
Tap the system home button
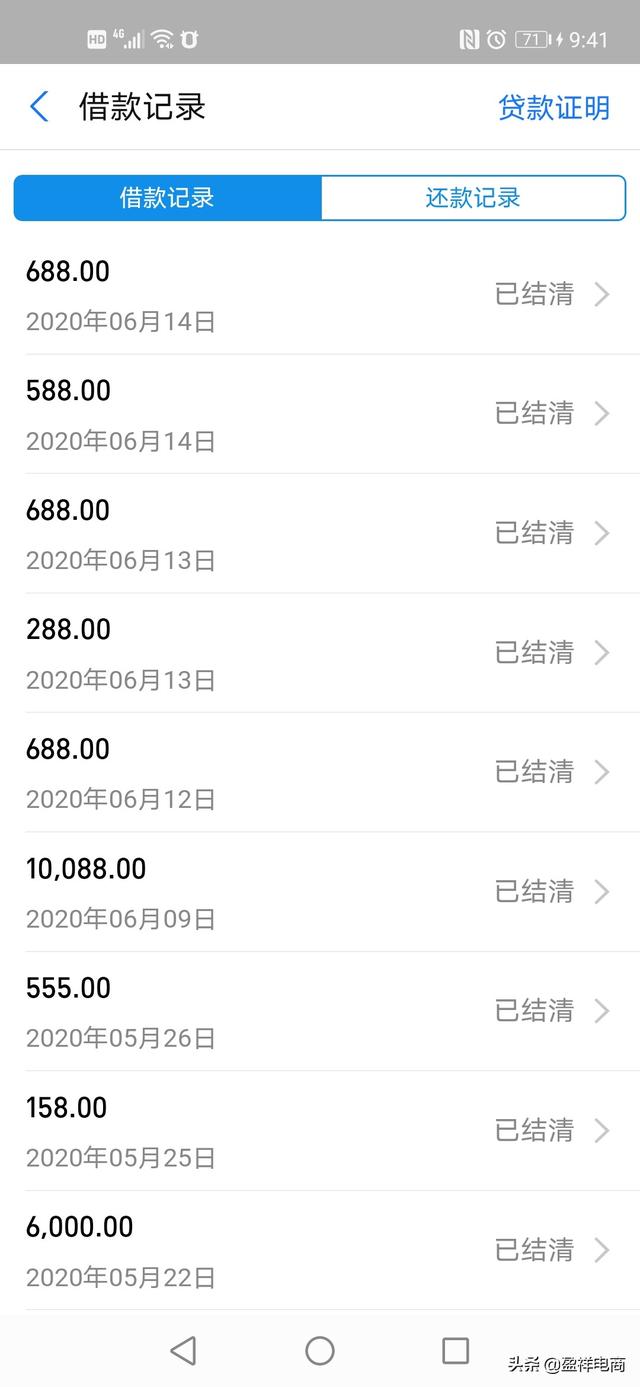point(320,1351)
